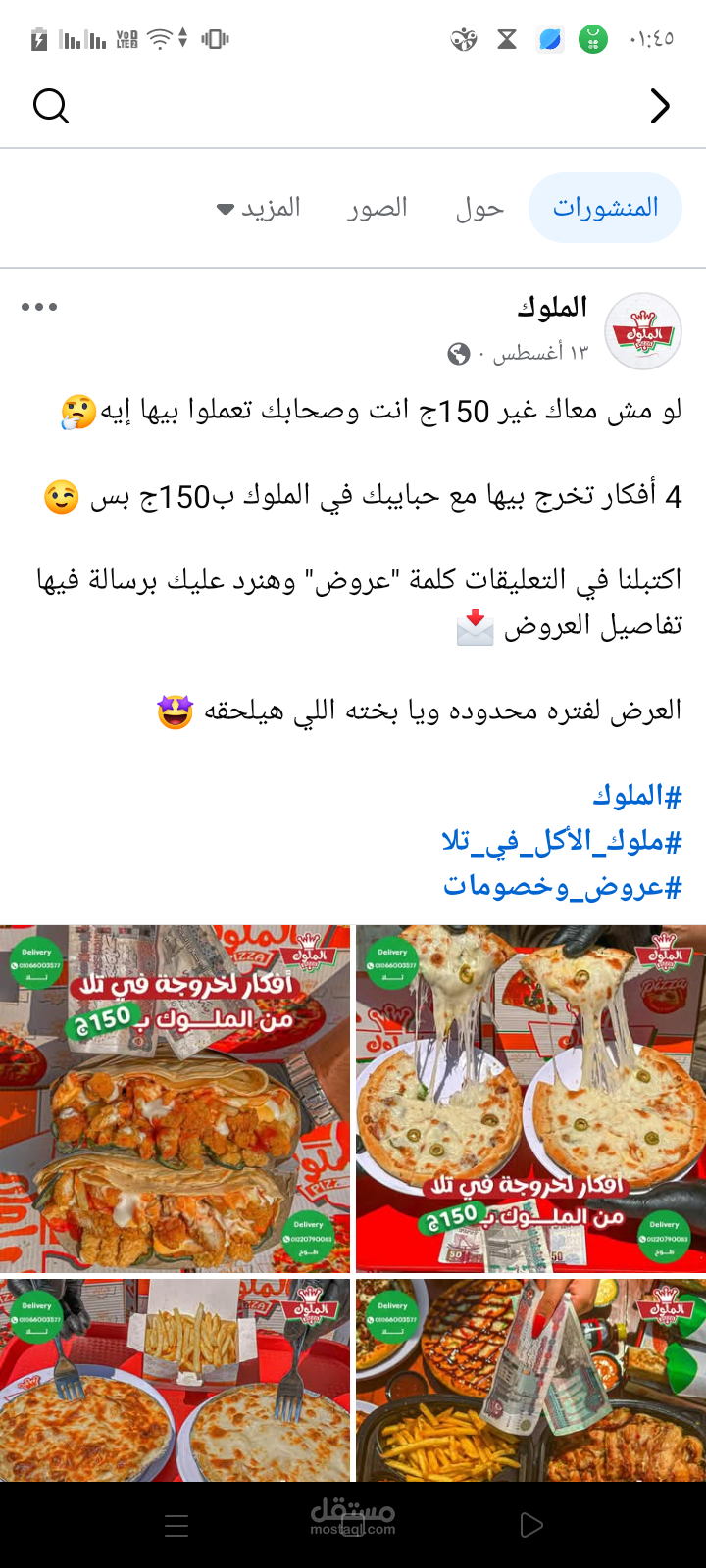Open the cheesy pizza pull photo

coord(530,1099)
